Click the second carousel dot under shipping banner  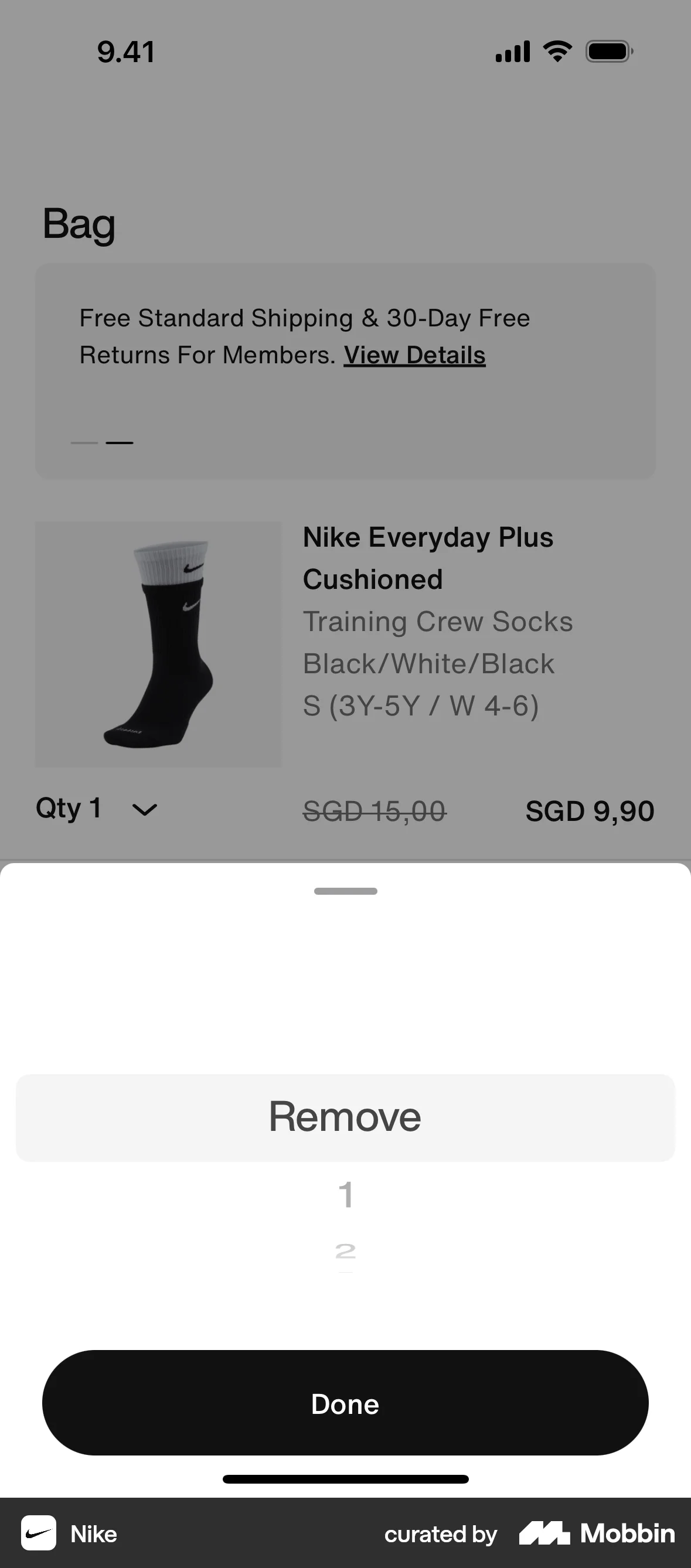click(120, 442)
